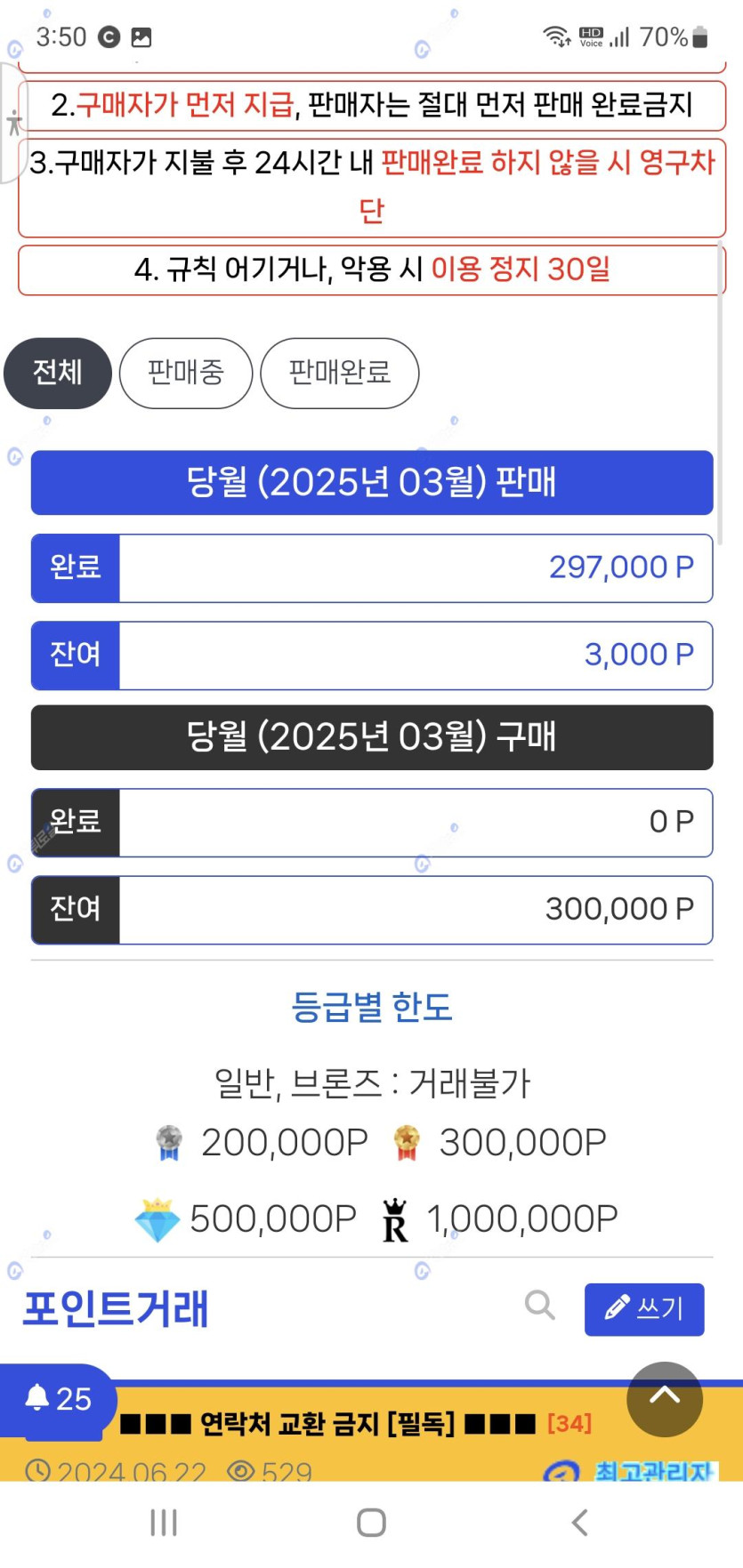
Task: Tap the accessibility side handle
Action: pyautogui.click(x=13, y=123)
